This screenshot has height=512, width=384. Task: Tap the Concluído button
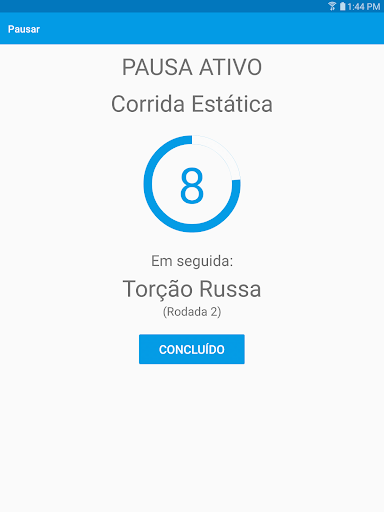pyautogui.click(x=192, y=349)
